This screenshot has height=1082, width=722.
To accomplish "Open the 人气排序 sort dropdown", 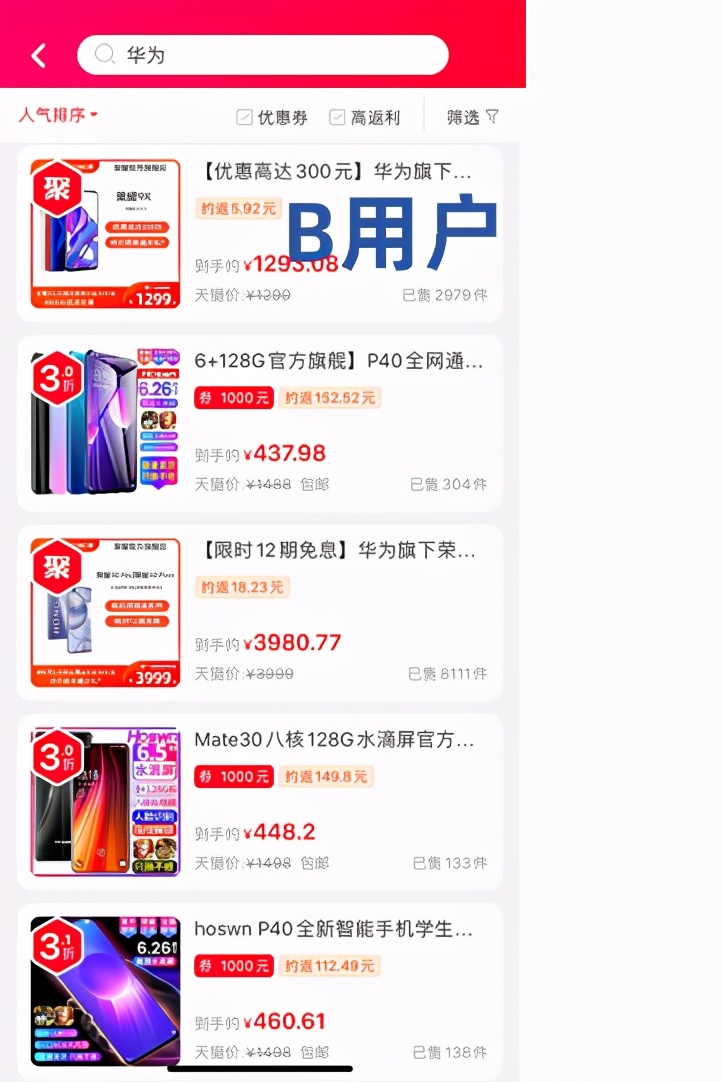I will pyautogui.click(x=55, y=116).
